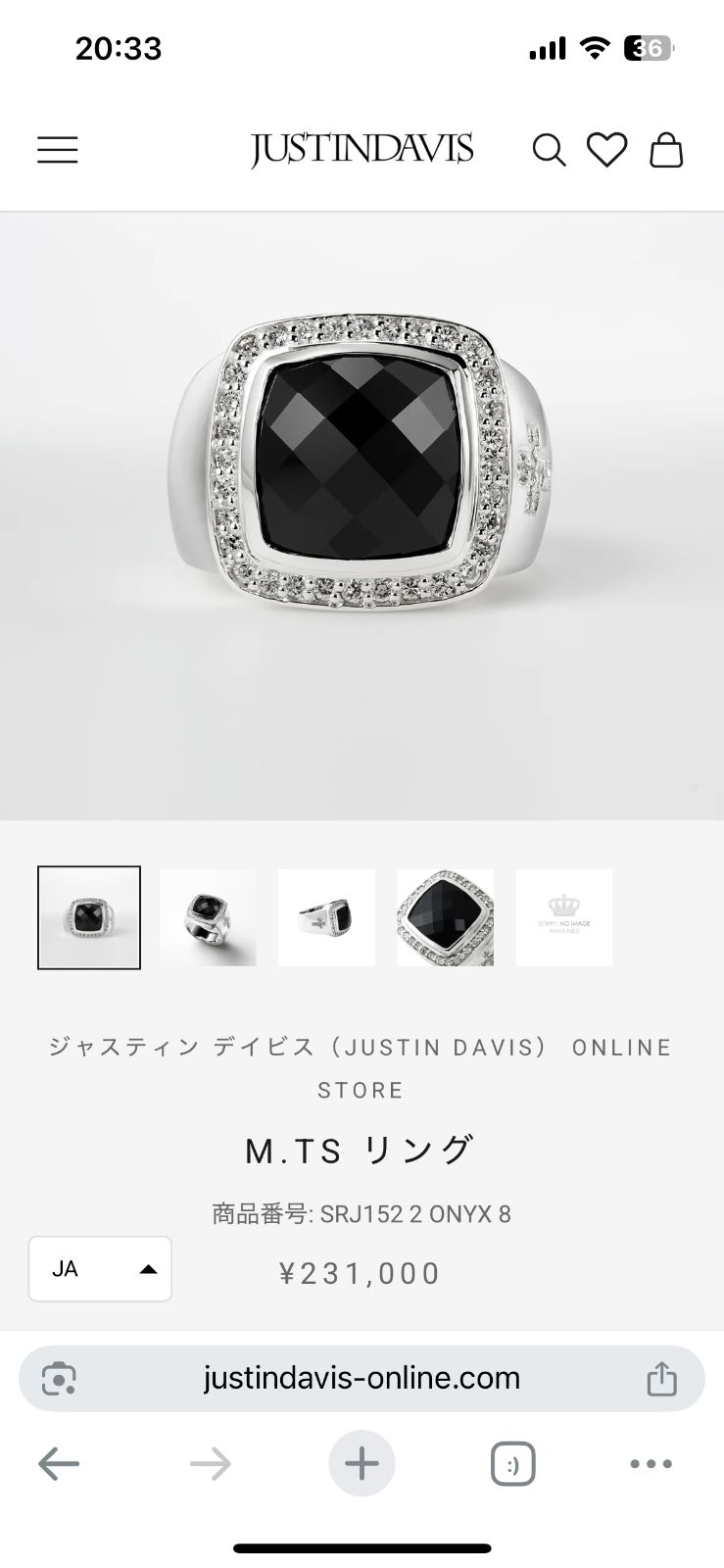724x1568 pixels.
Task: Select the fifth thumbnail, no image placeholder
Action: (563, 917)
